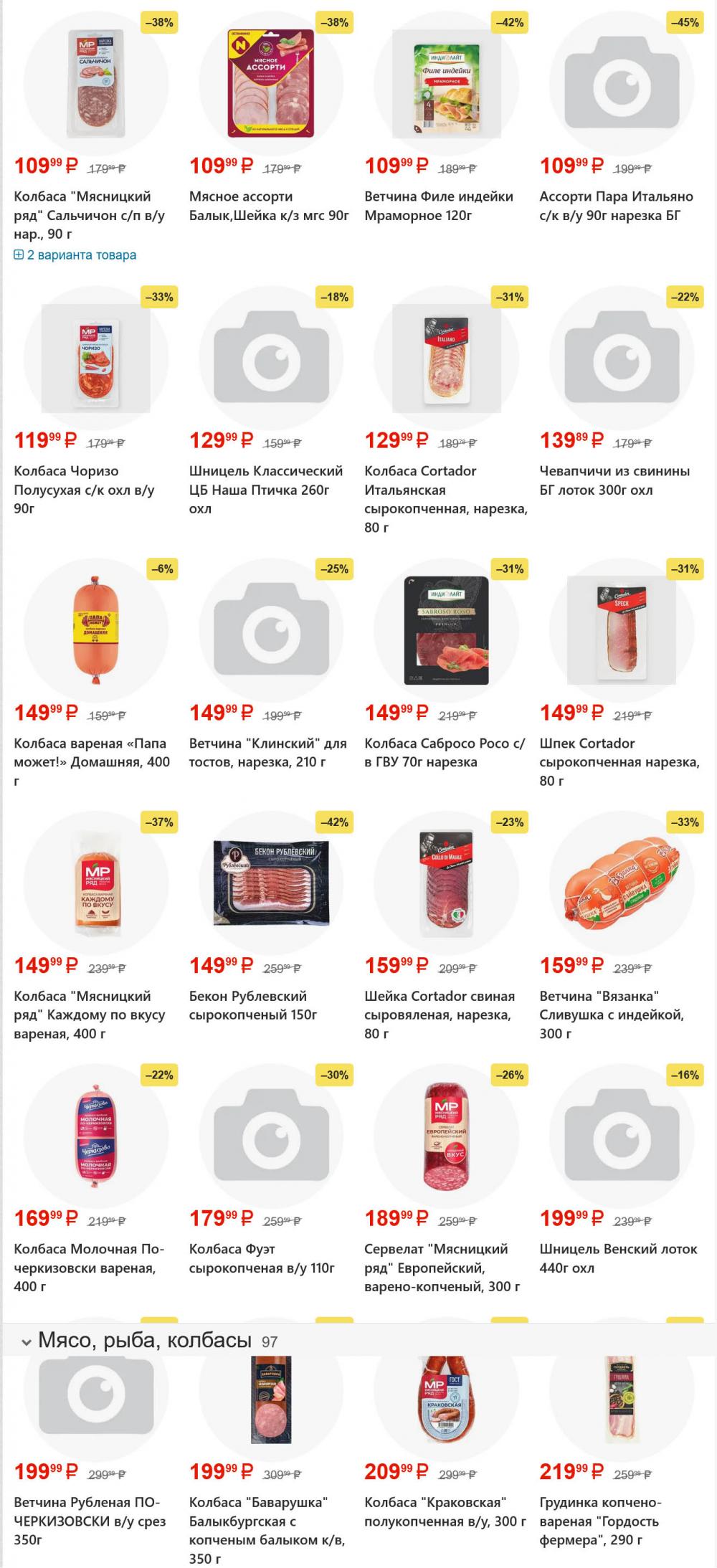The width and height of the screenshot is (717, 1568).
Task: View Сервелат 'Мясницкий ряд' Европейский
Action: 442,1267
